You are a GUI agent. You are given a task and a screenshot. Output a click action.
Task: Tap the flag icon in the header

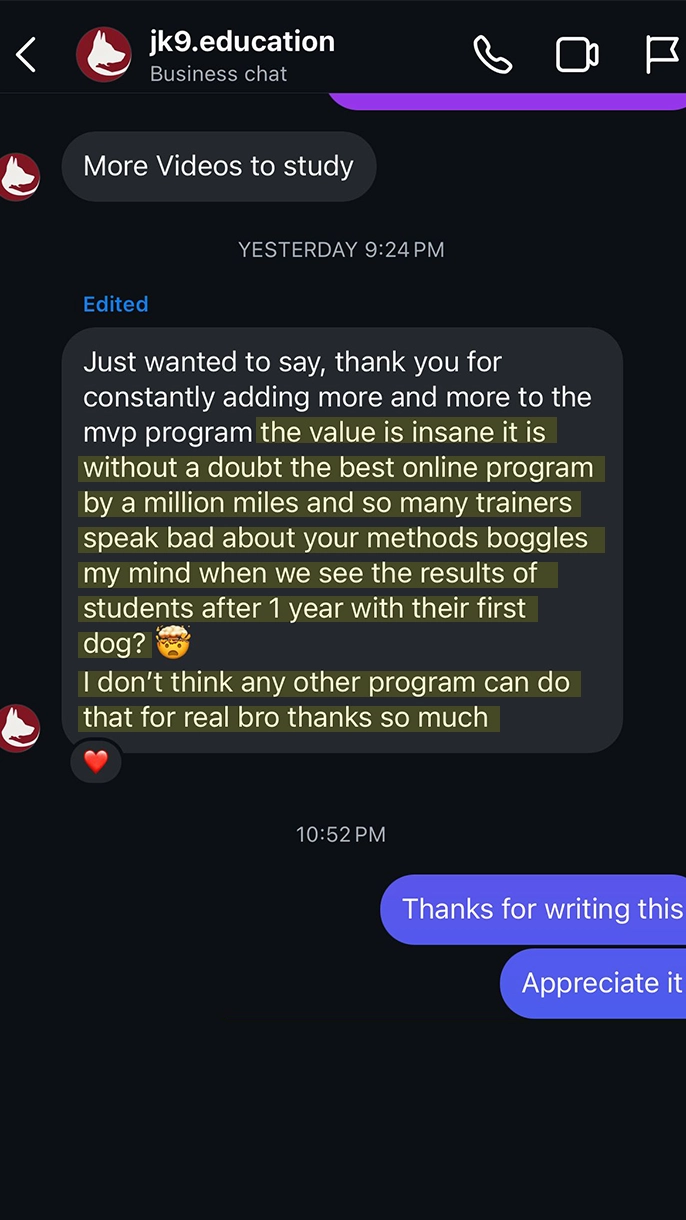(x=662, y=55)
